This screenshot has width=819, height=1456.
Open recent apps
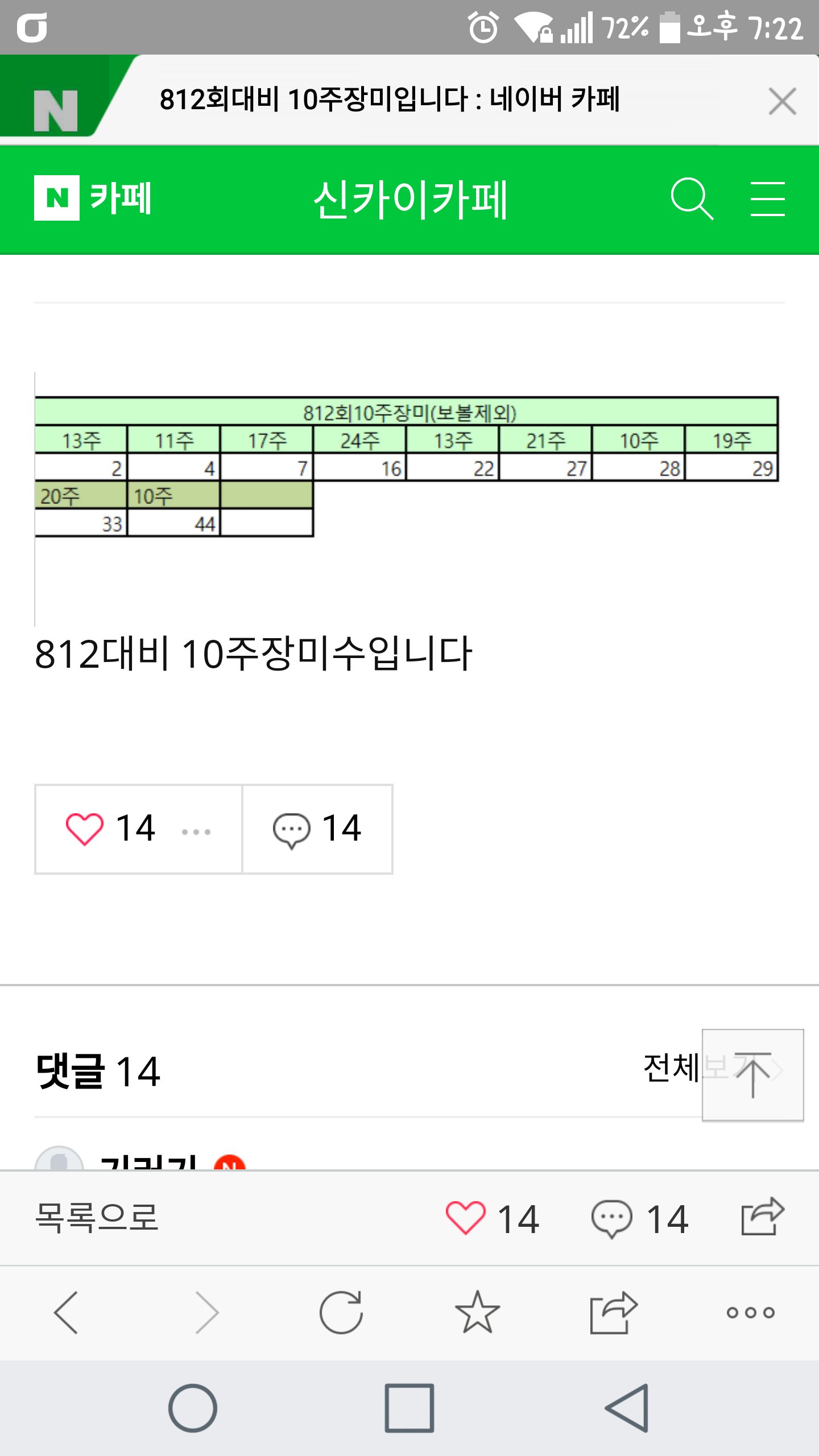pos(409,1408)
